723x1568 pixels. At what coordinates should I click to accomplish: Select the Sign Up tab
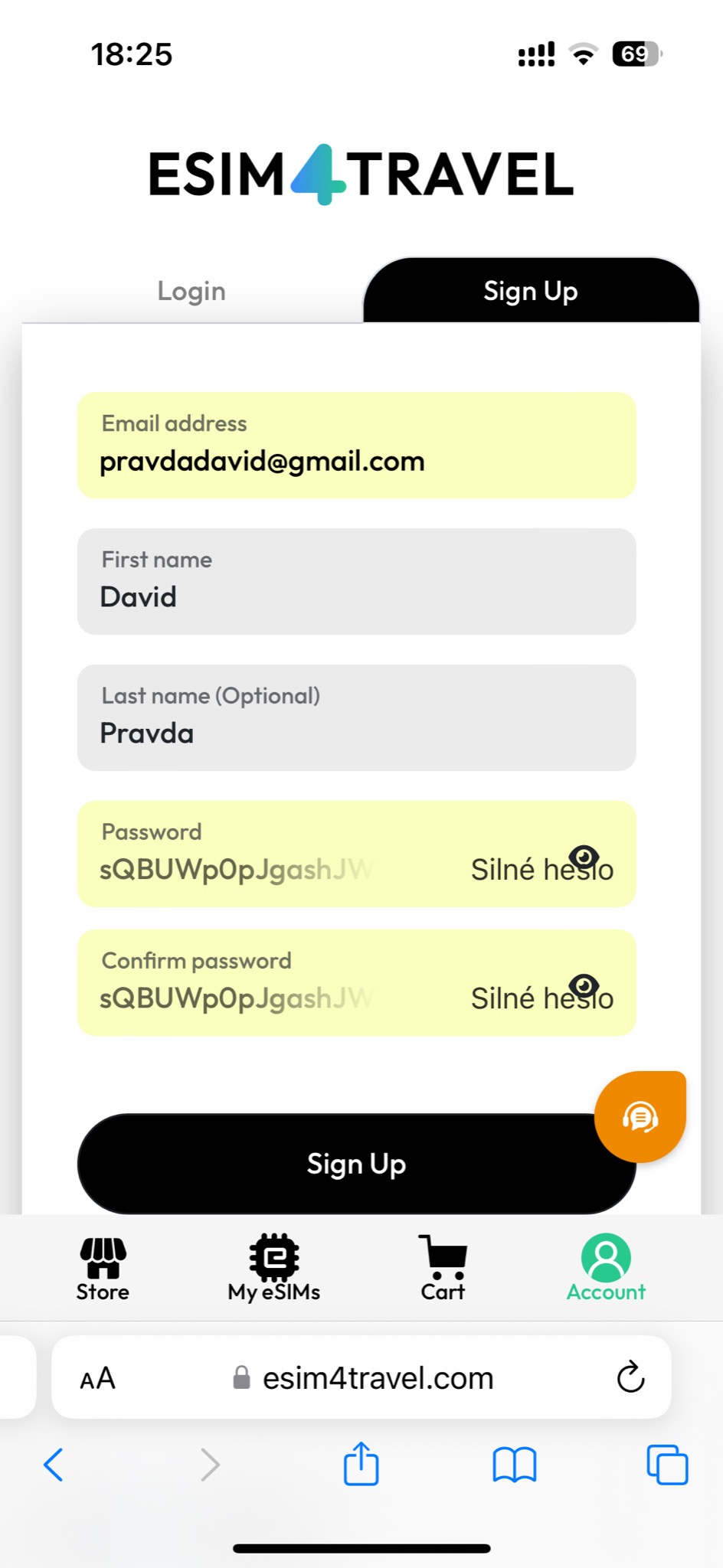(x=530, y=291)
